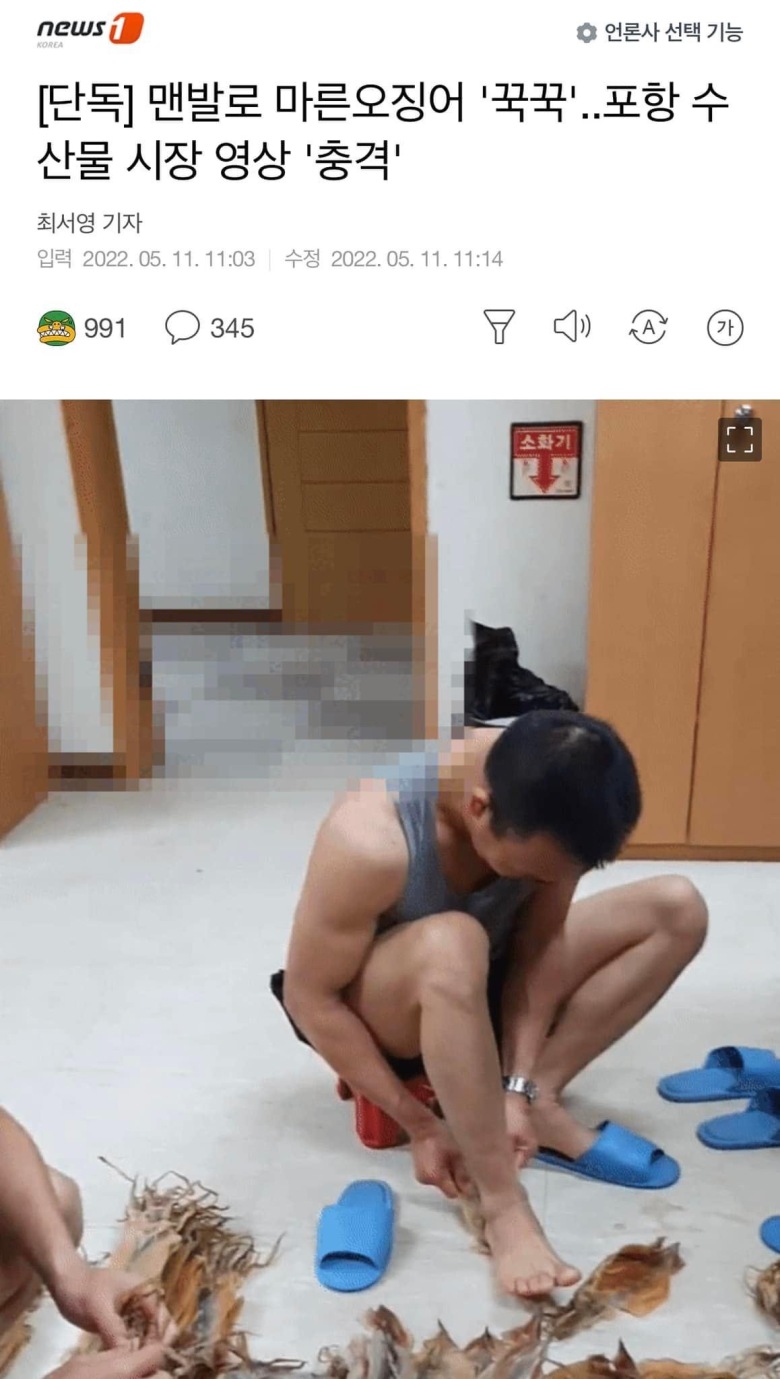Open the article summary funnel icon

click(499, 327)
